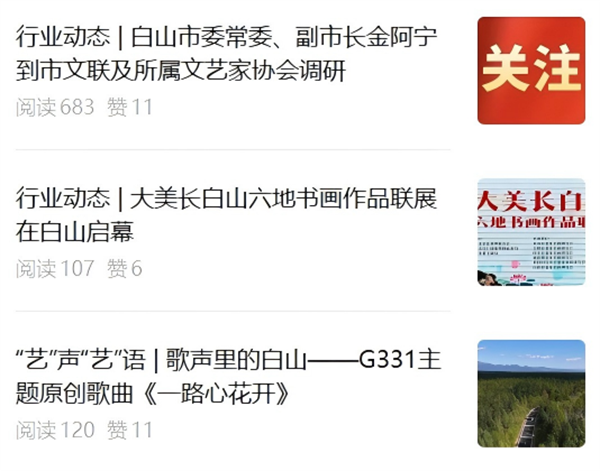This screenshot has height=471, width=600.
Task: Open article about 金阿宁 visiting 市文联
Action: (x=227, y=56)
